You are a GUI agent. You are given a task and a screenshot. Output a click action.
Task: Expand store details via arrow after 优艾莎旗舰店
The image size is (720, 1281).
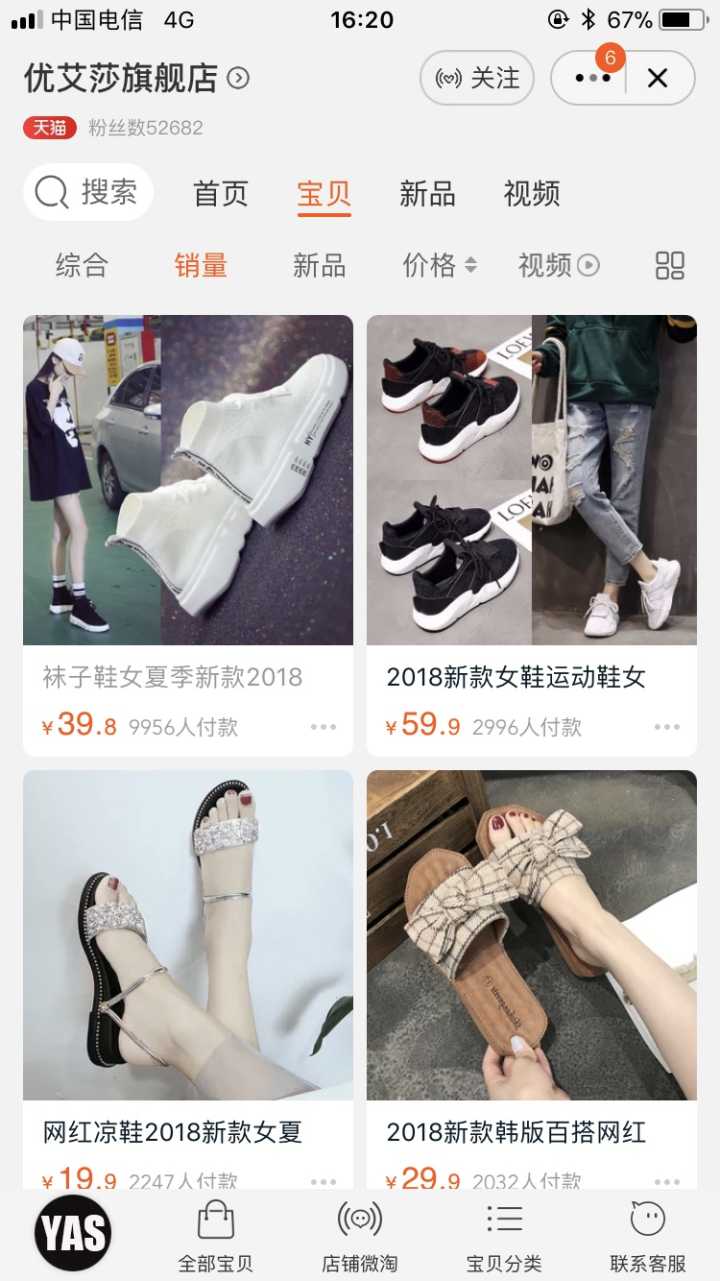pyautogui.click(x=237, y=78)
